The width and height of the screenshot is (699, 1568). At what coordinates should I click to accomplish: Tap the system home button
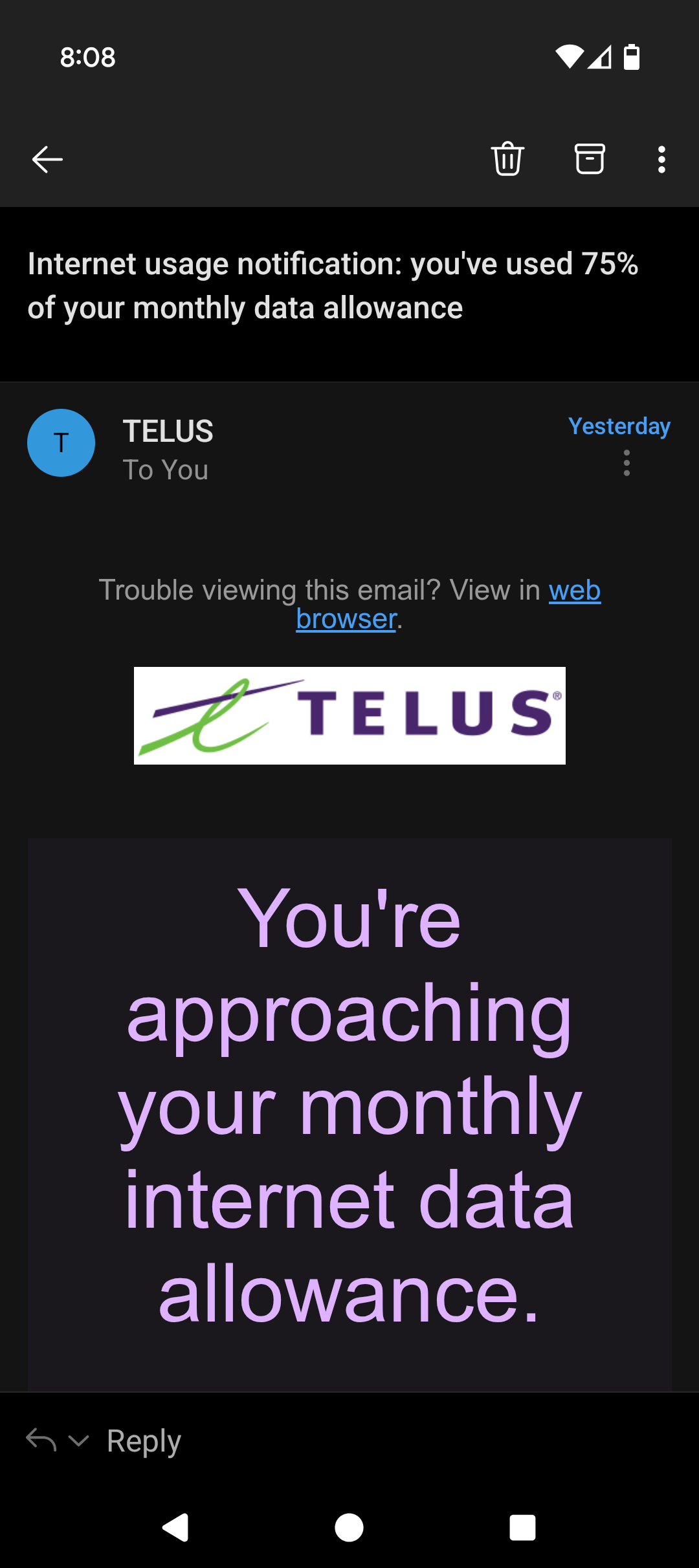(349, 1528)
